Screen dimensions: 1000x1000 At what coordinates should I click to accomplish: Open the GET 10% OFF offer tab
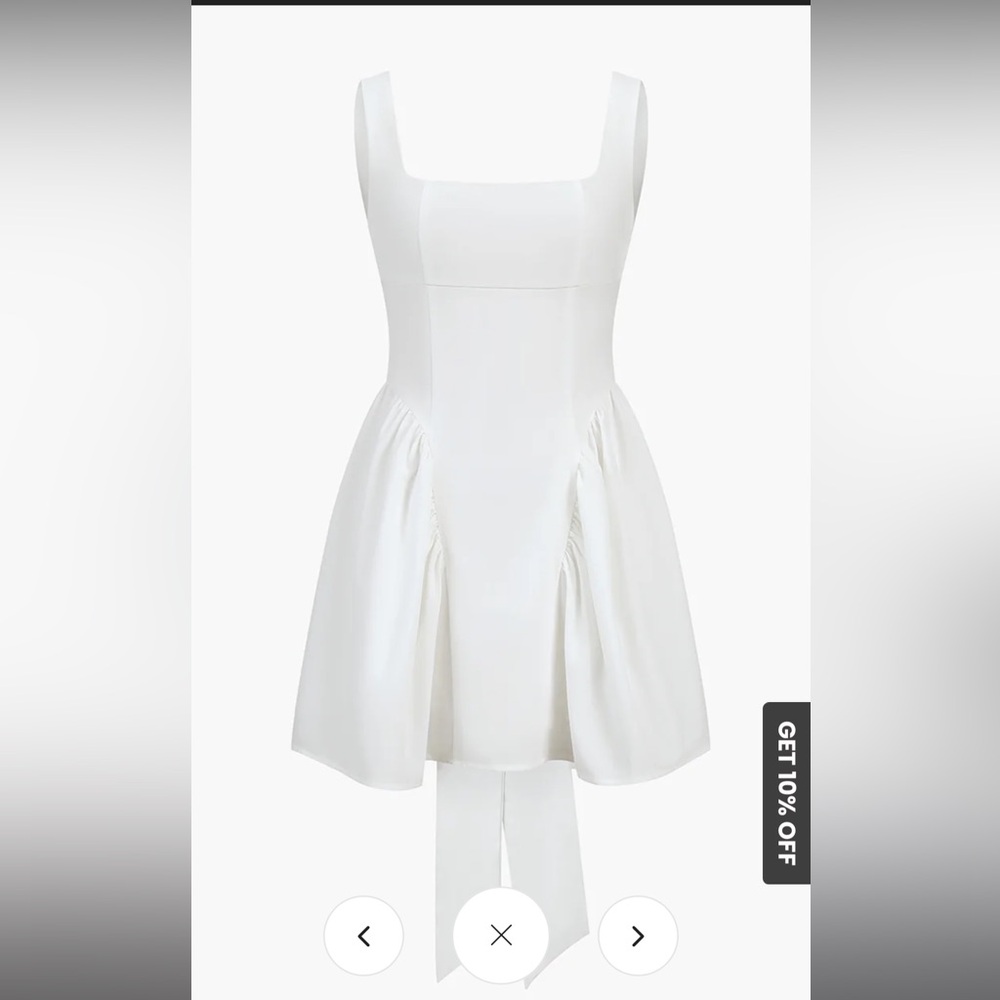click(786, 793)
